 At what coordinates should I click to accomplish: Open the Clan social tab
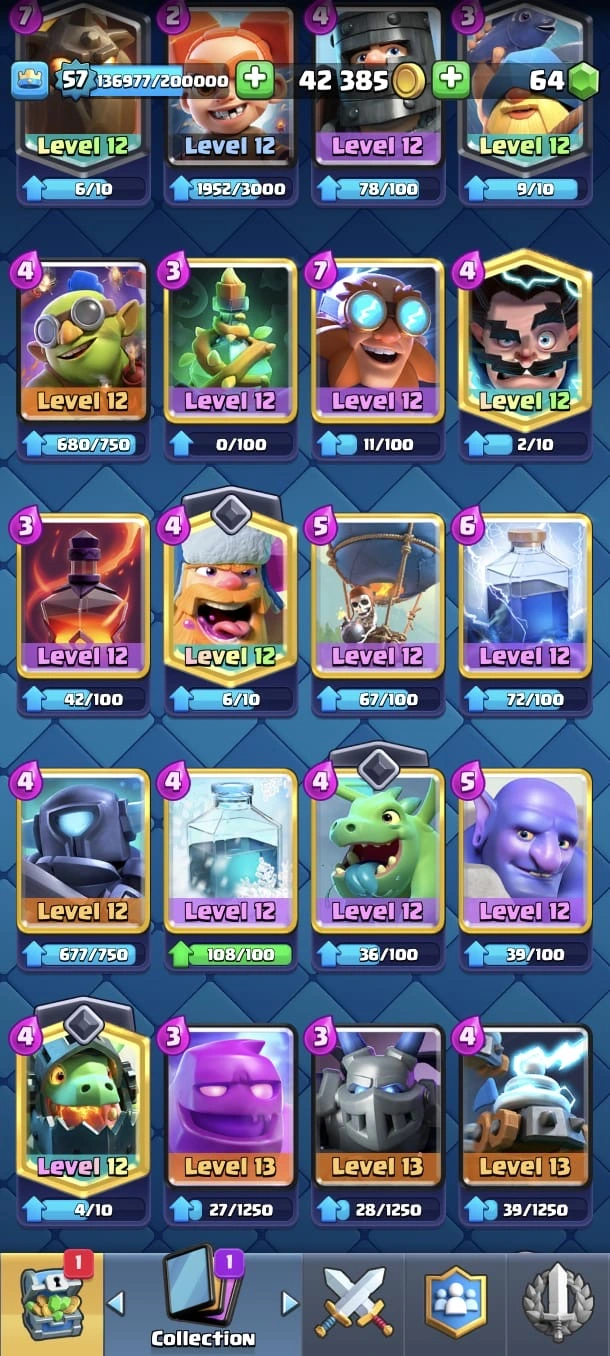(x=456, y=1302)
